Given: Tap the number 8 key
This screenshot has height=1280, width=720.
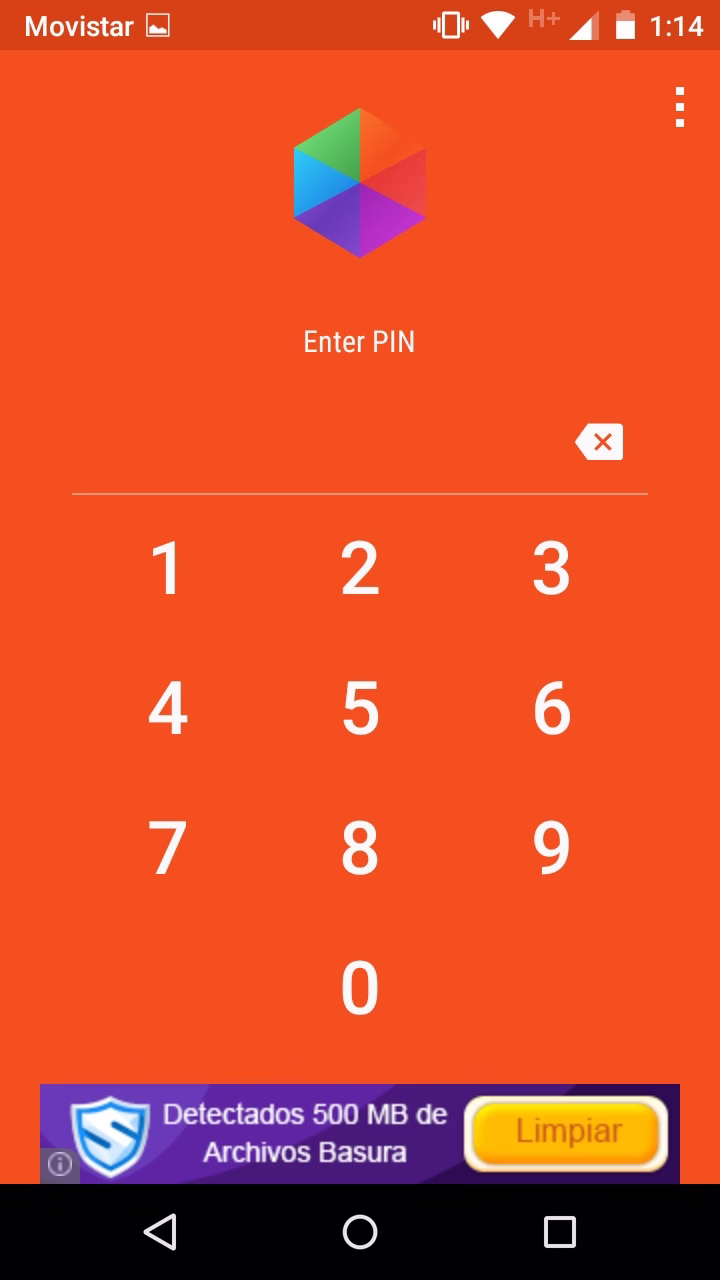Looking at the screenshot, I should pos(360,848).
